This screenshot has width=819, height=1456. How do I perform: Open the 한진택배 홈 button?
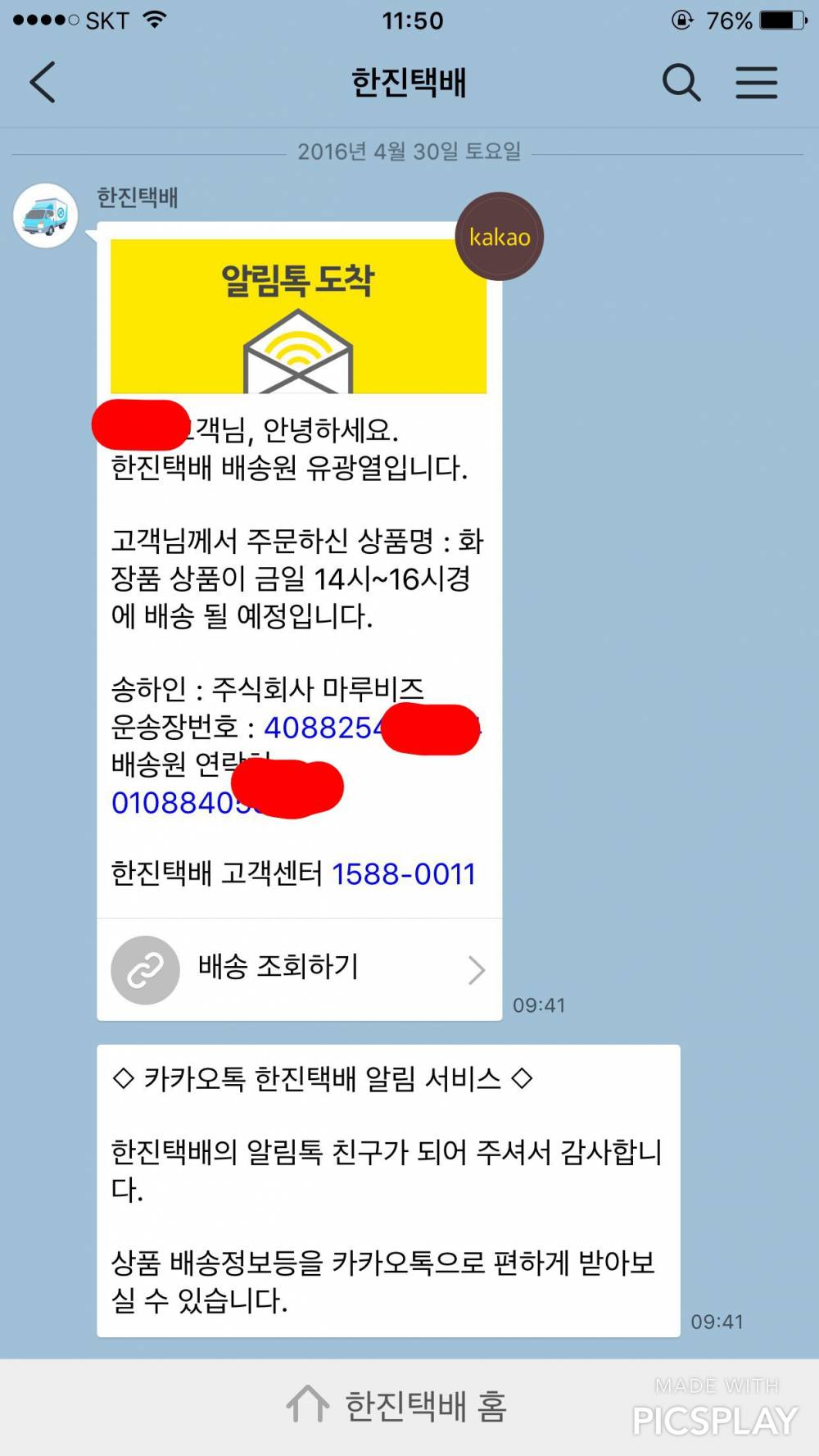[398, 1406]
